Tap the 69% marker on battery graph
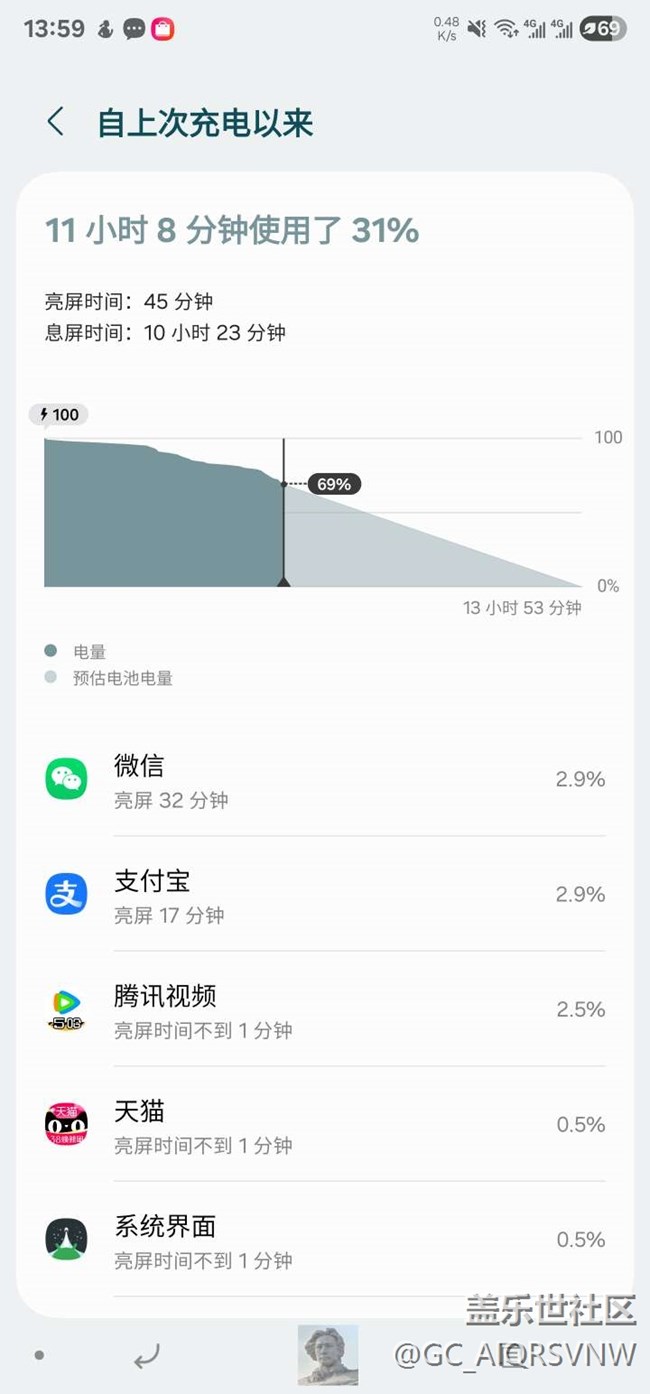Viewport: 650px width, 1394px height. (334, 484)
